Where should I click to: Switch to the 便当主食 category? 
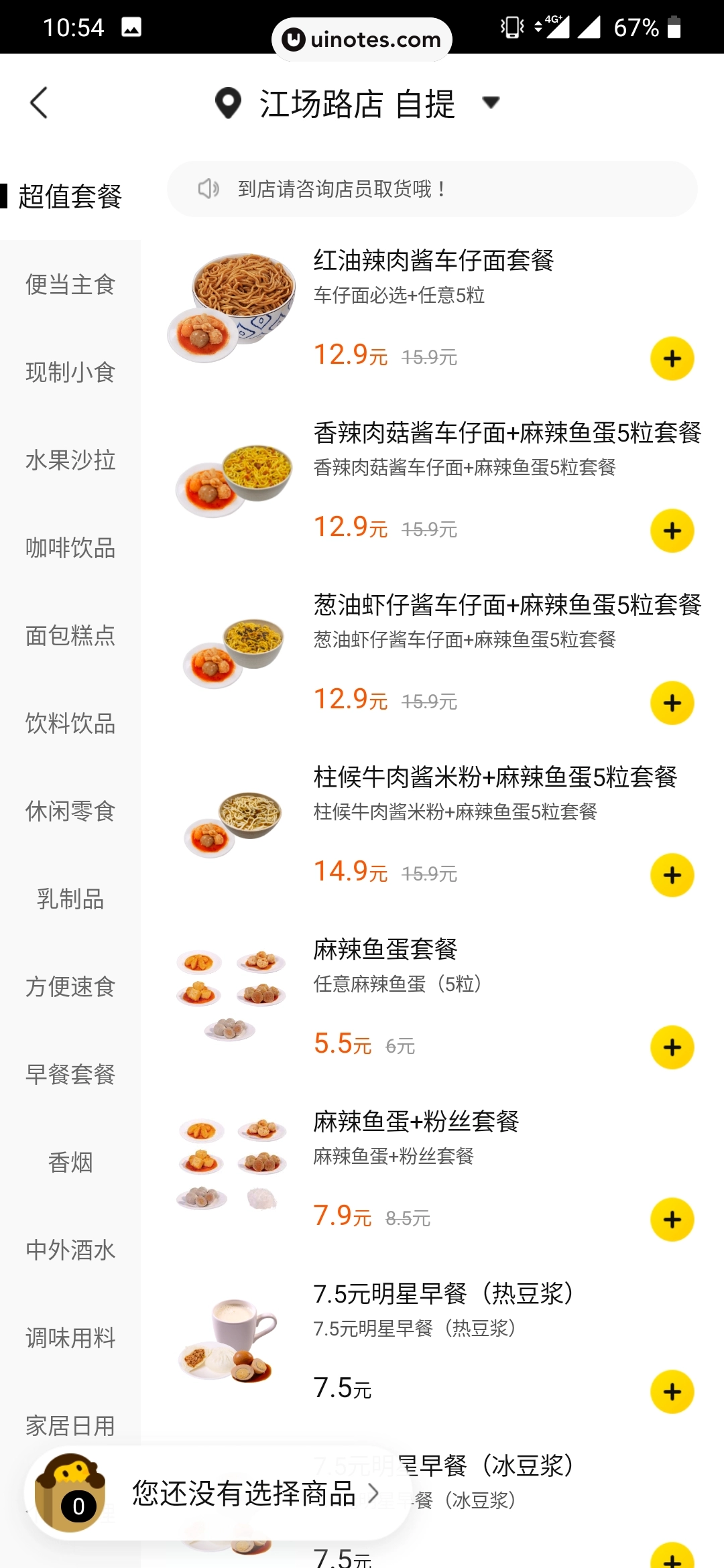pos(70,285)
